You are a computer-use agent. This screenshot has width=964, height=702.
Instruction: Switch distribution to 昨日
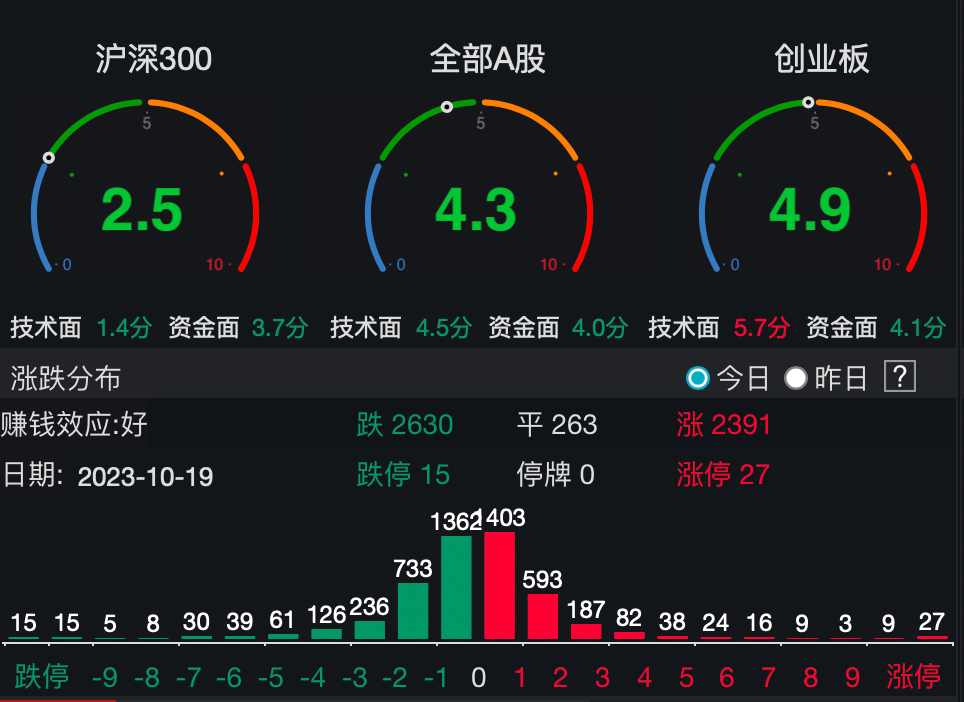(796, 378)
